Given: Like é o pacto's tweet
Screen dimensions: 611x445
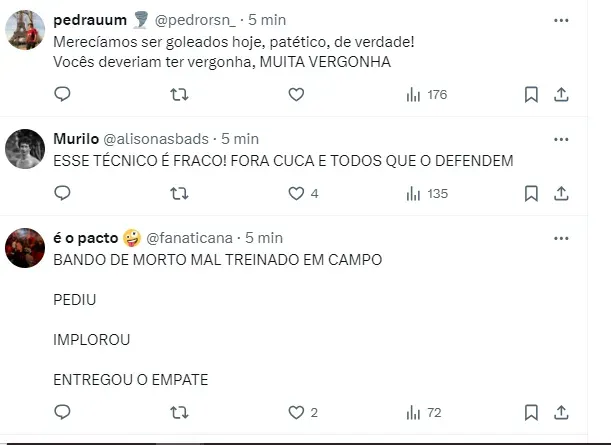Looking at the screenshot, I should tap(296, 412).
